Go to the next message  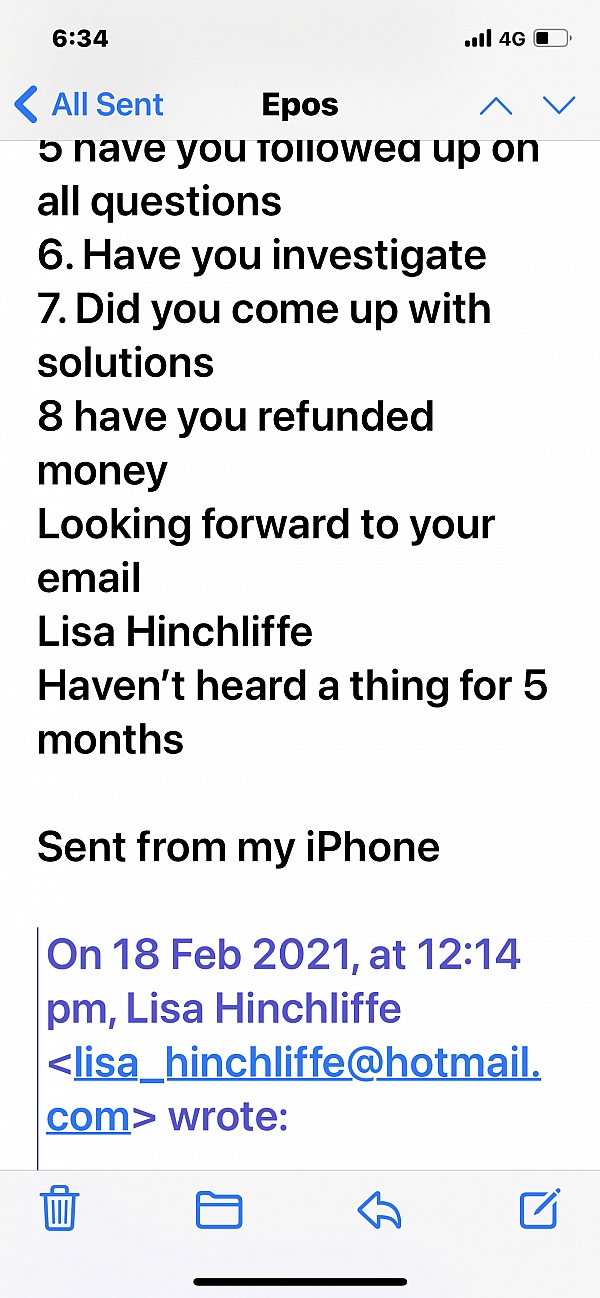pos(558,105)
